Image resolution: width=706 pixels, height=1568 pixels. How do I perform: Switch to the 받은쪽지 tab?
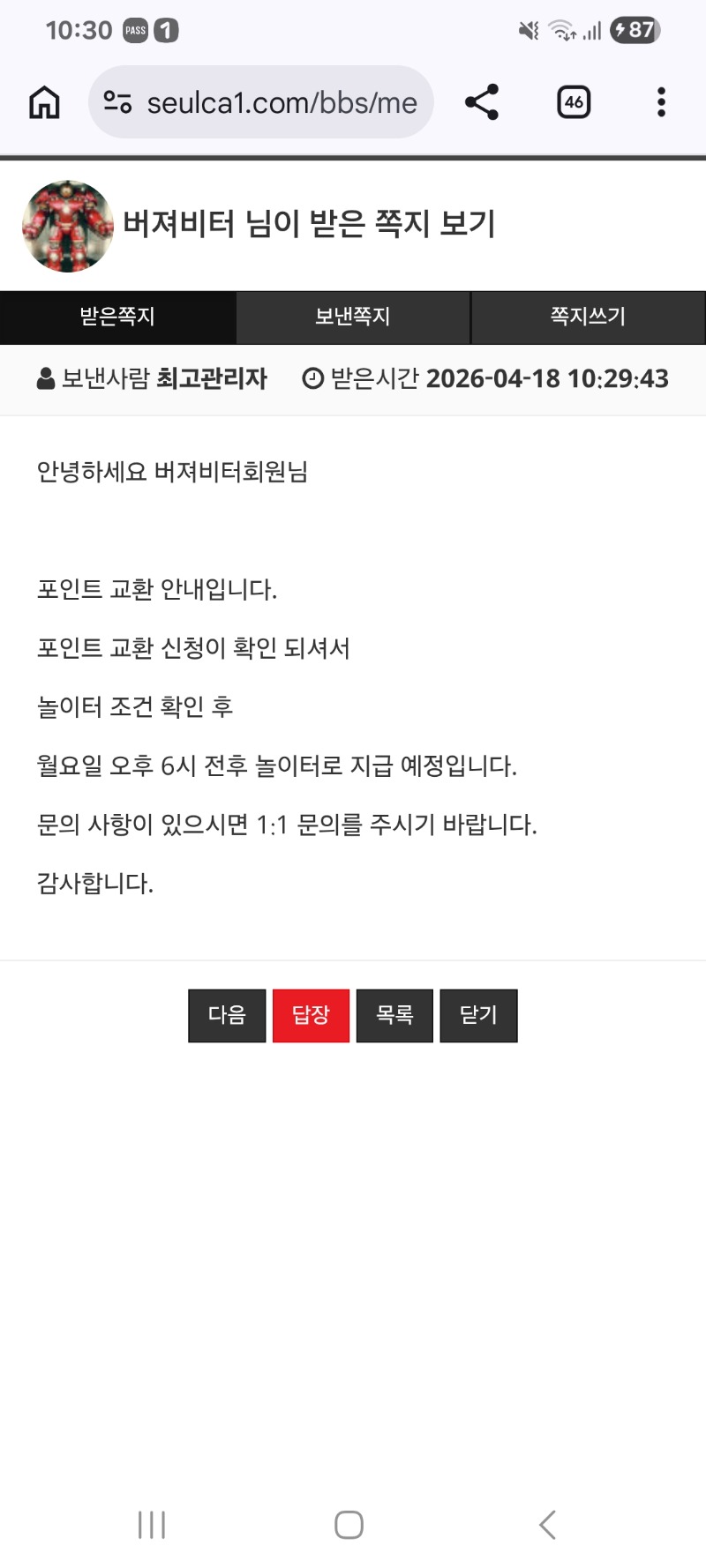click(117, 317)
